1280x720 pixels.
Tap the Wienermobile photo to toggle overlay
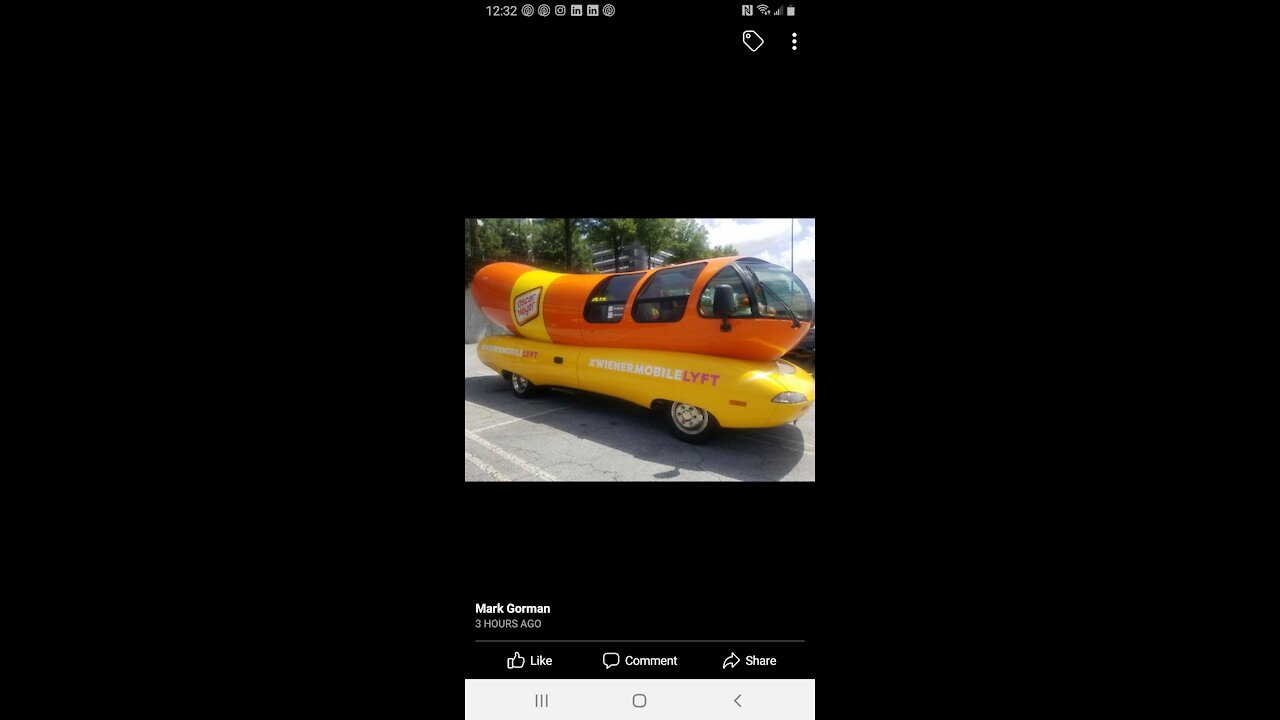tap(640, 350)
